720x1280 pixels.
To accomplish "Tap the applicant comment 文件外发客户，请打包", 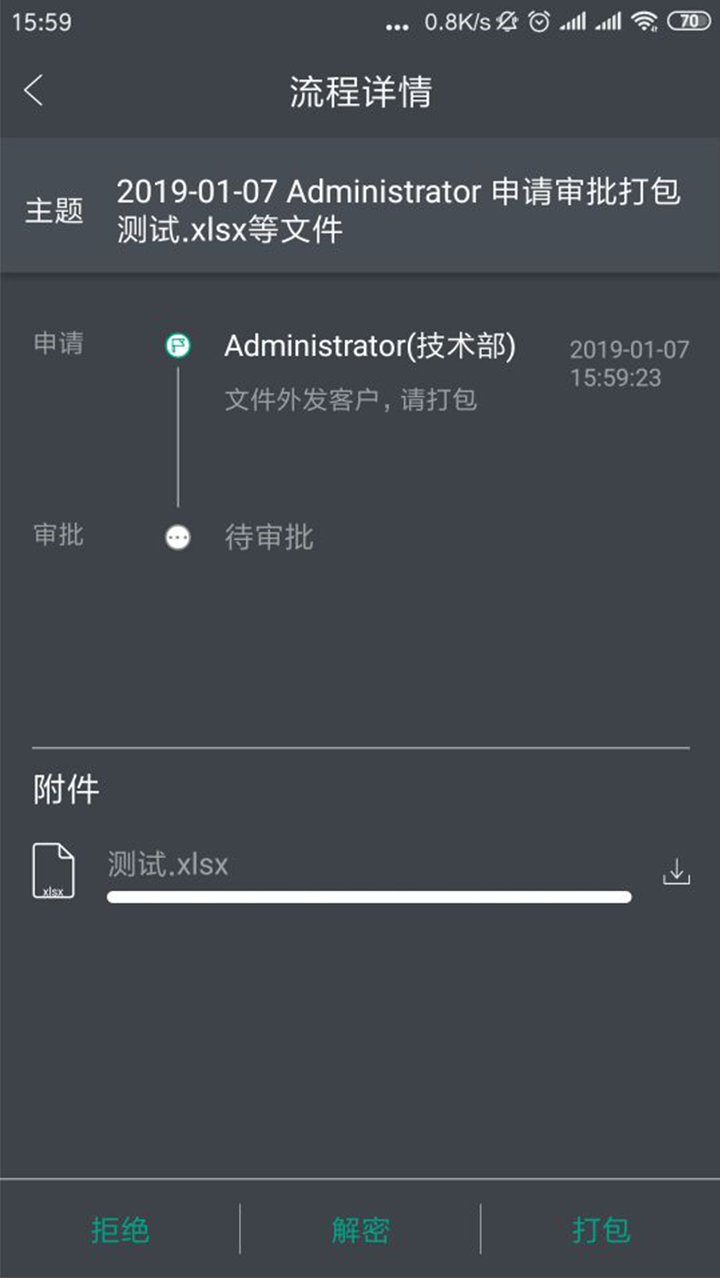I will pos(350,400).
